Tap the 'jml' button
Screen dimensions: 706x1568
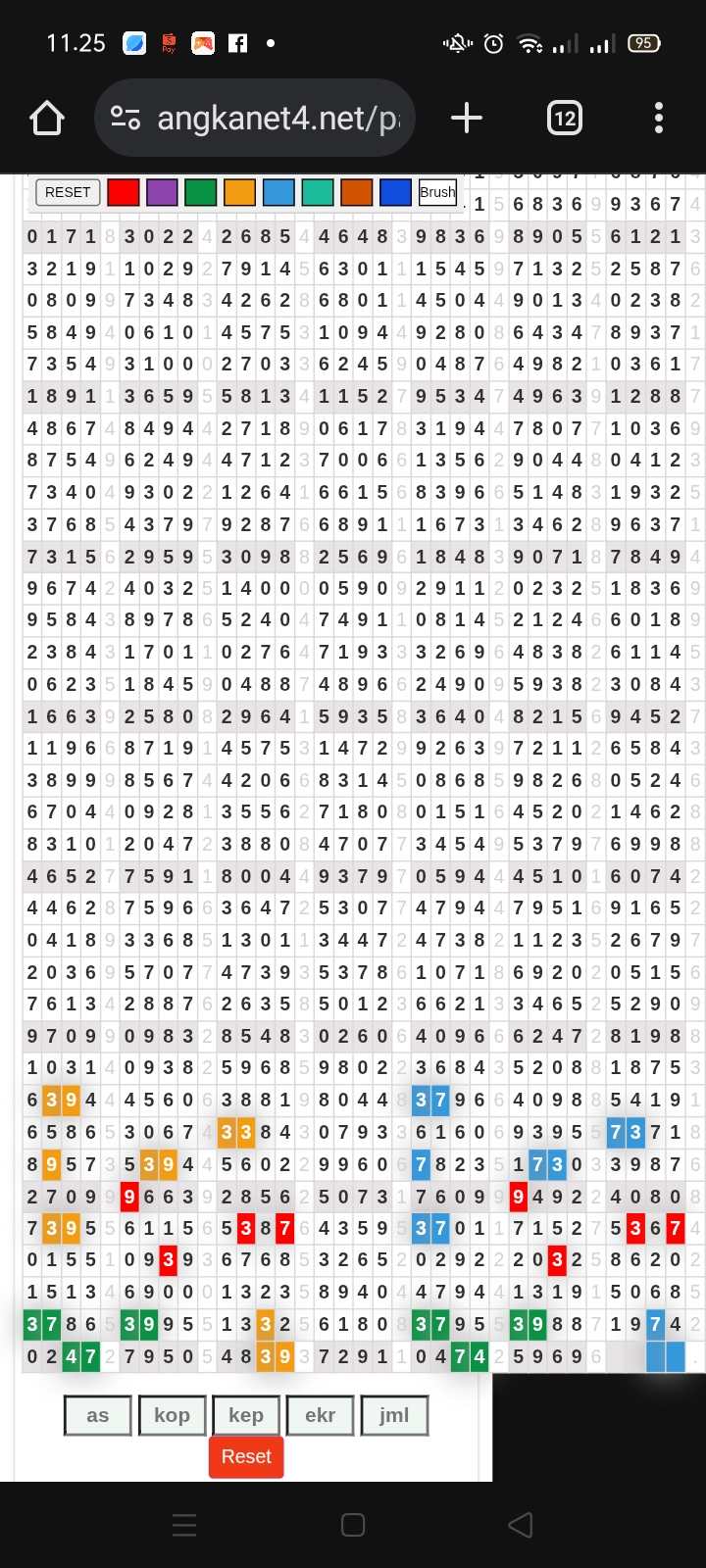coord(394,1415)
